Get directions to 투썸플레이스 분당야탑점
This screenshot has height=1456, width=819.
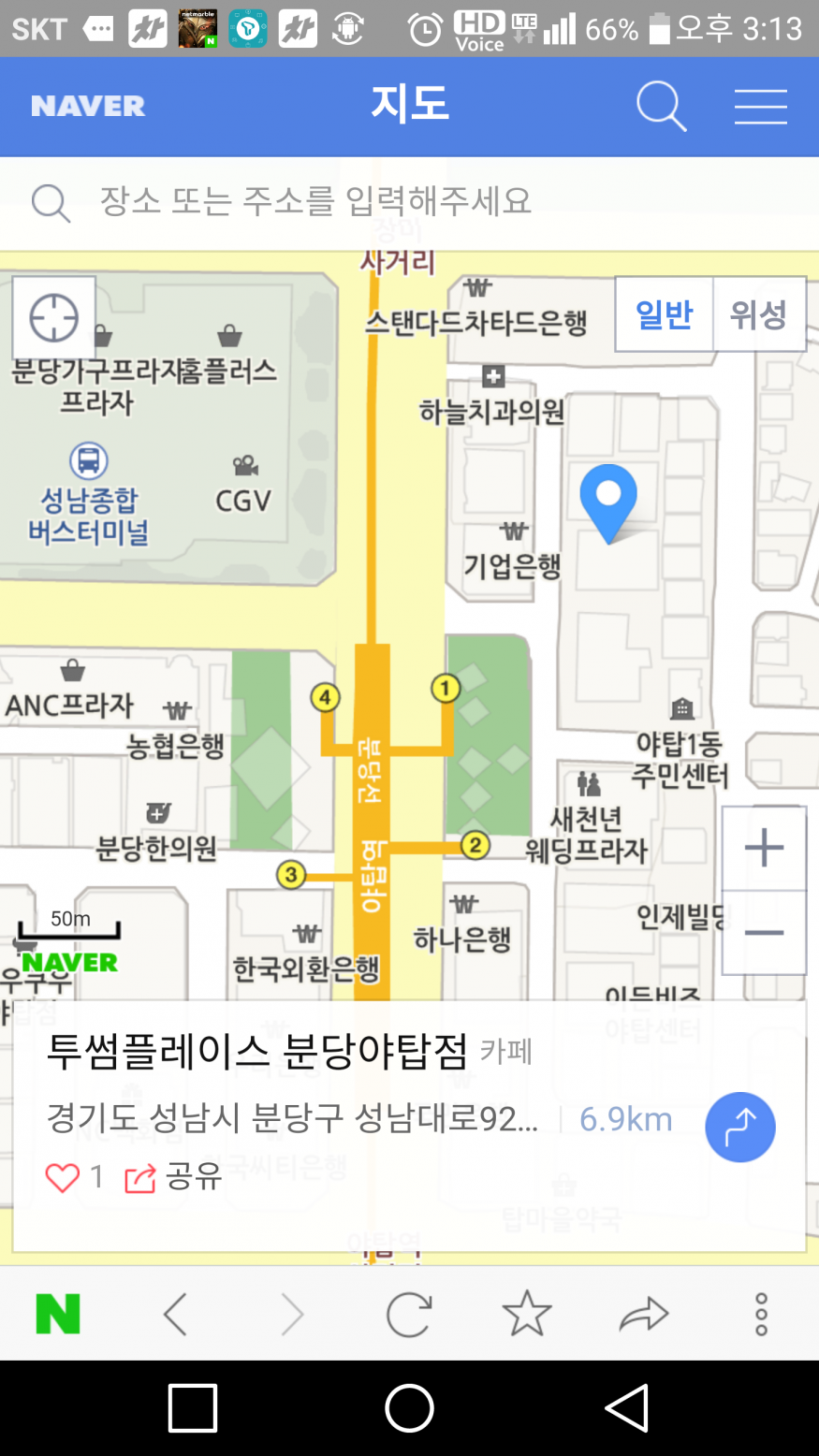(739, 1127)
